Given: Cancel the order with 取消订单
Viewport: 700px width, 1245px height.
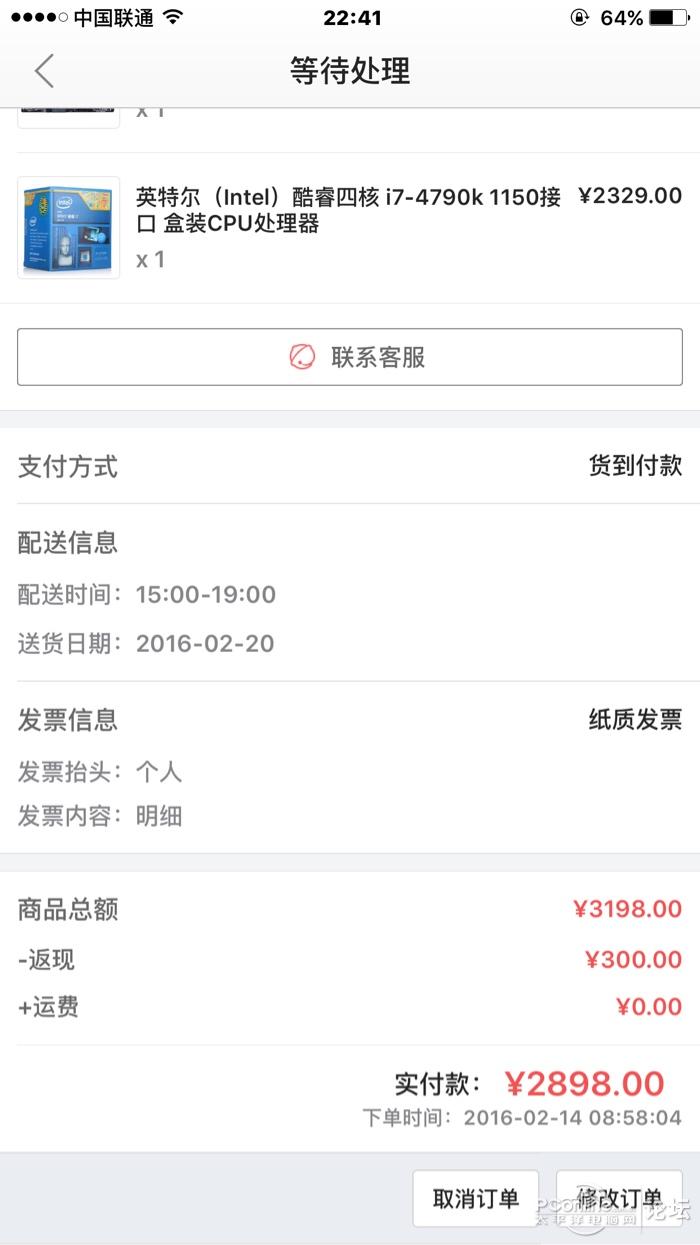Looking at the screenshot, I should (x=476, y=1199).
